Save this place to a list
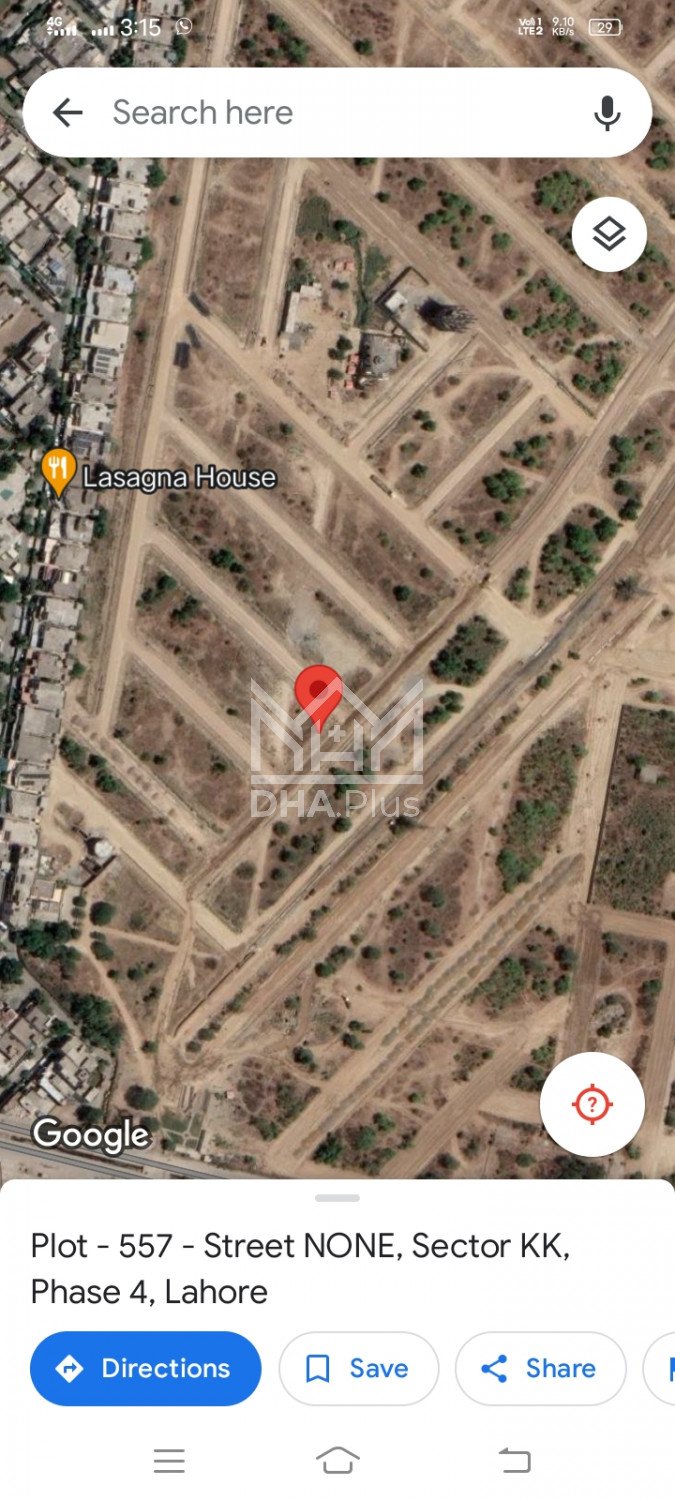This screenshot has height=1500, width=675. pos(358,1368)
